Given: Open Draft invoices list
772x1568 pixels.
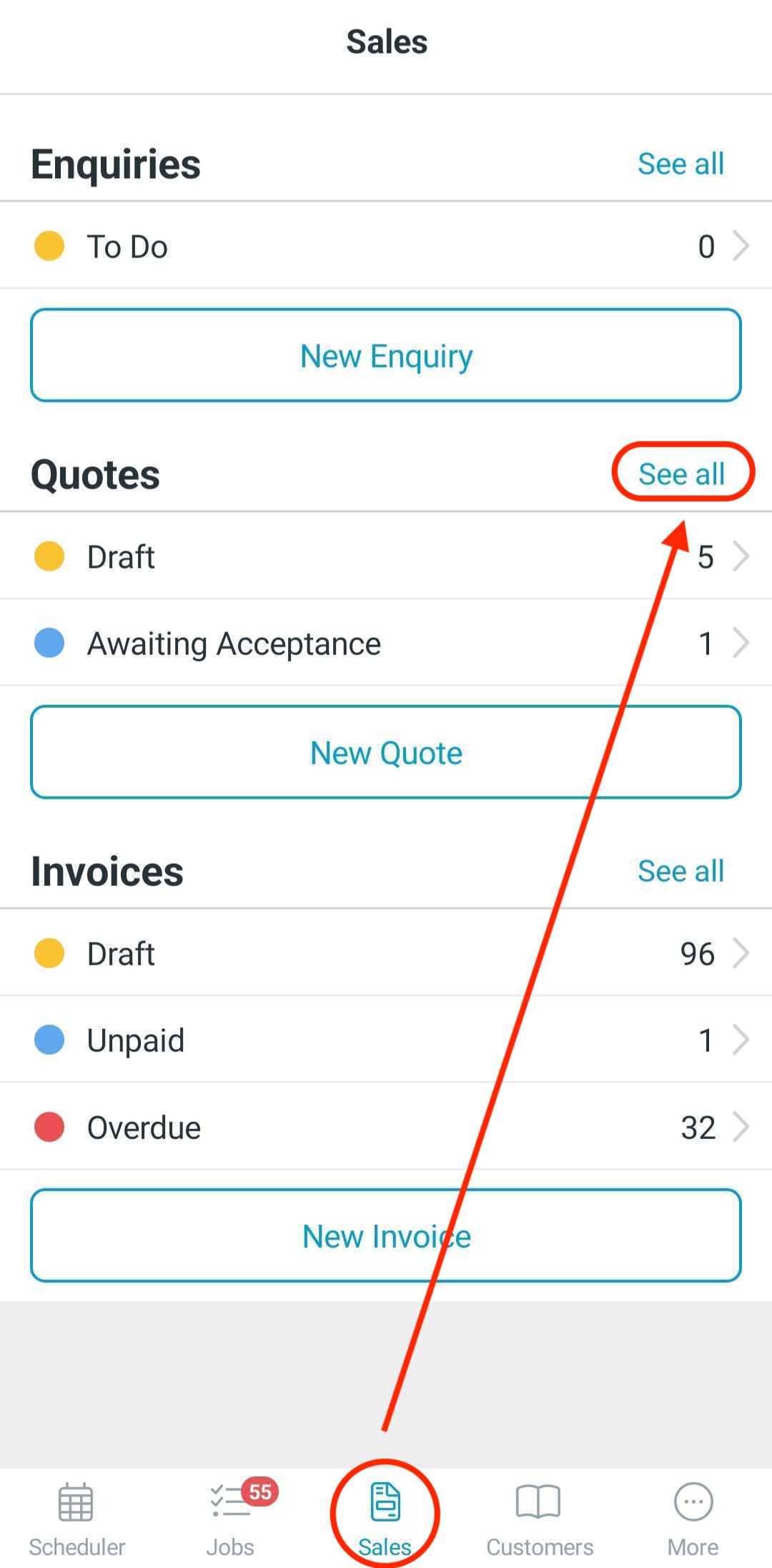Looking at the screenshot, I should pyautogui.click(x=386, y=953).
